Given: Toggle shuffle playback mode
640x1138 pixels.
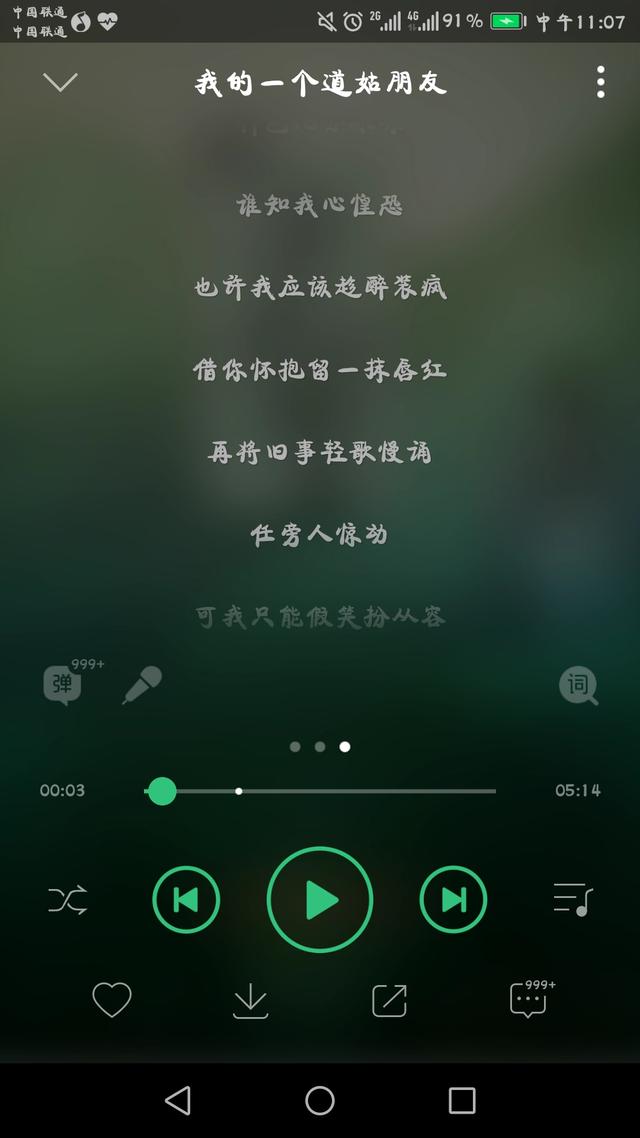Looking at the screenshot, I should click(68, 900).
